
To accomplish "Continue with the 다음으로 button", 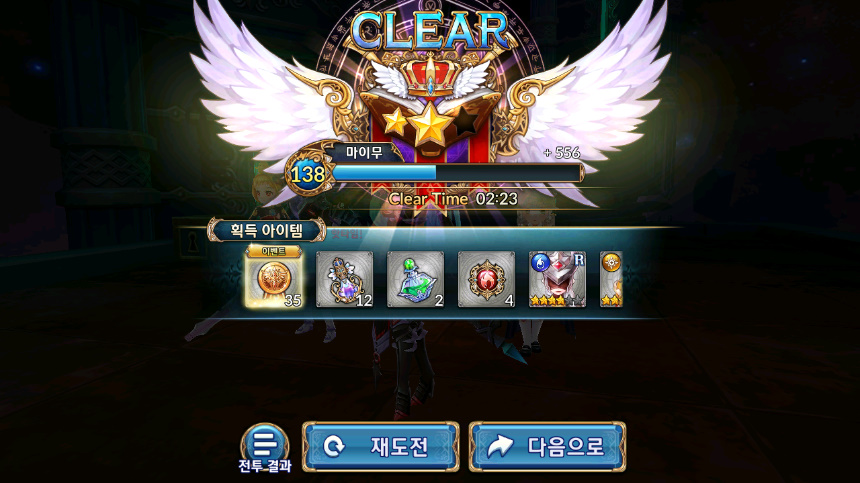I will click(547, 447).
